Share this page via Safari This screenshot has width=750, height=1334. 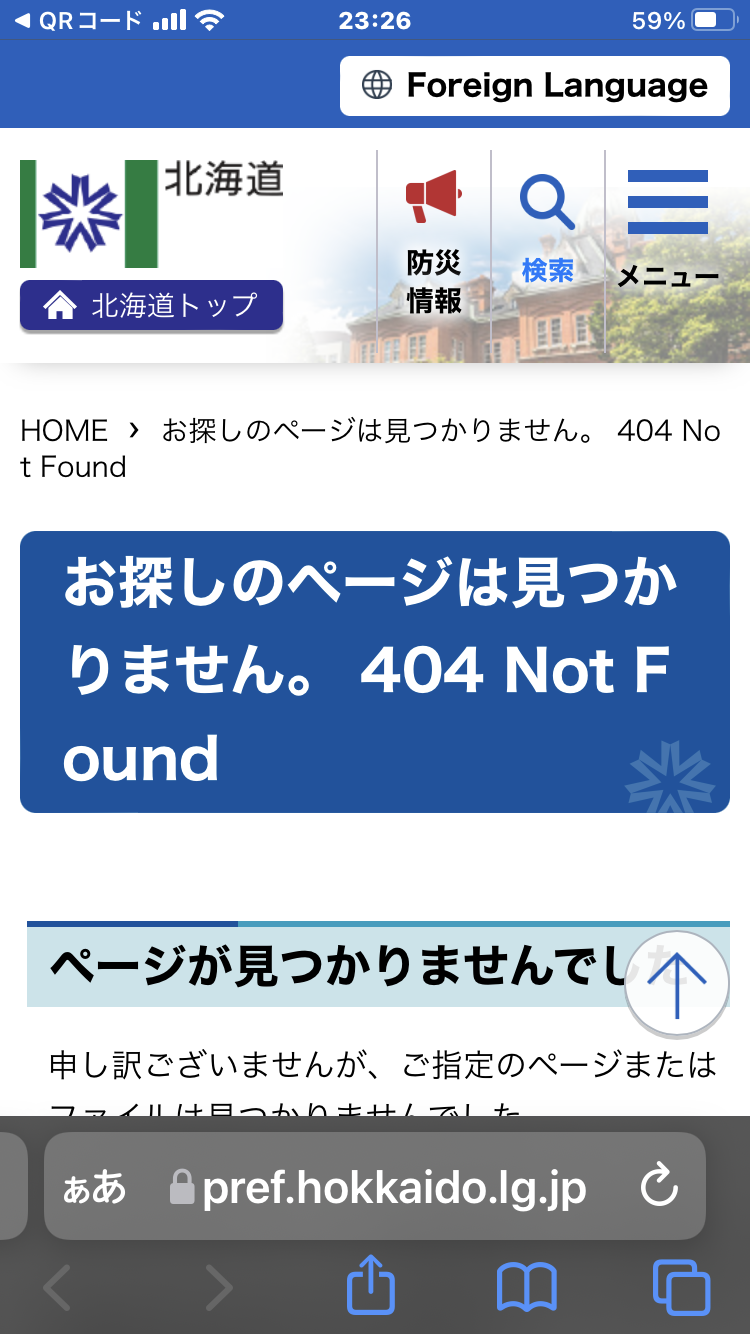[x=371, y=1286]
